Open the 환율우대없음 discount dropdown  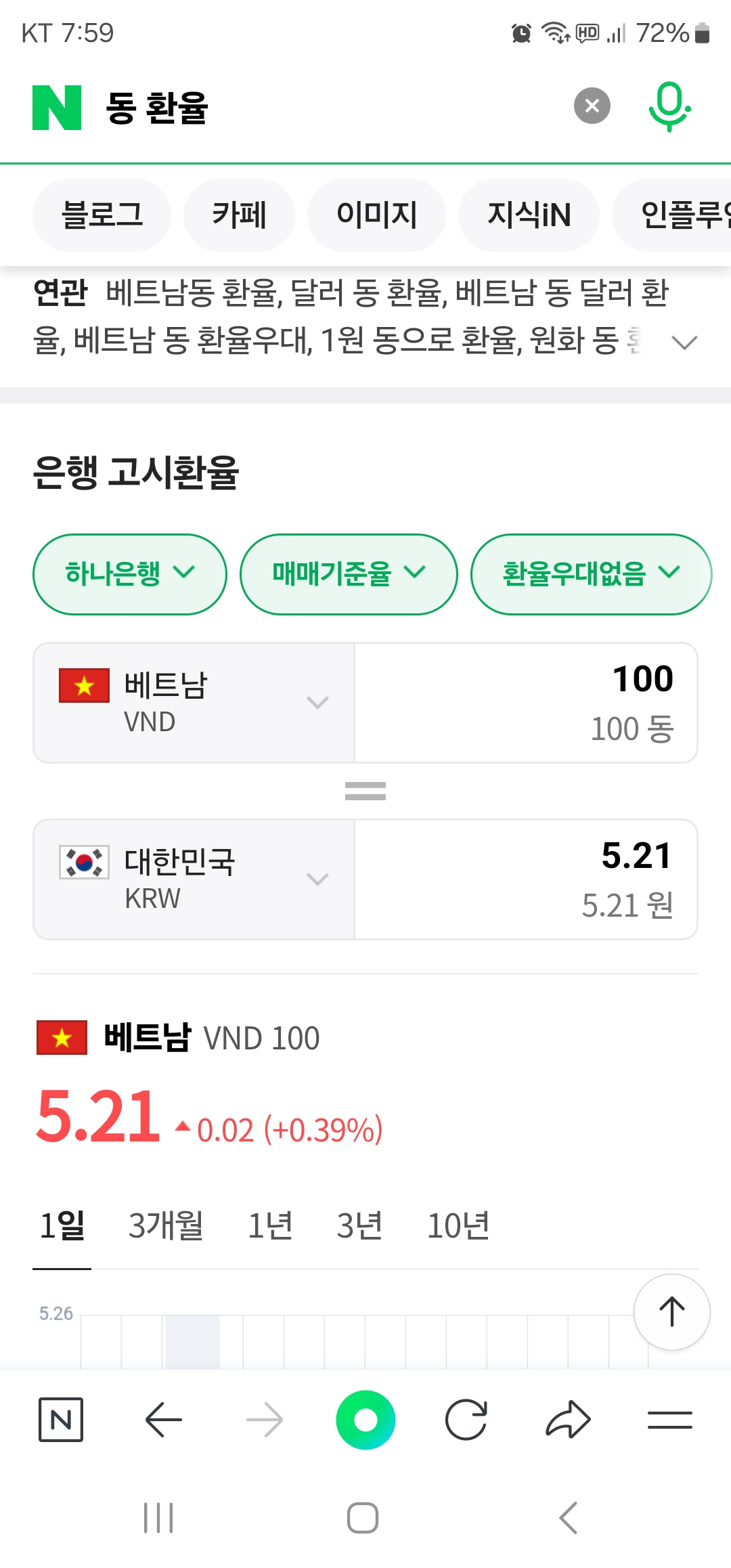590,574
